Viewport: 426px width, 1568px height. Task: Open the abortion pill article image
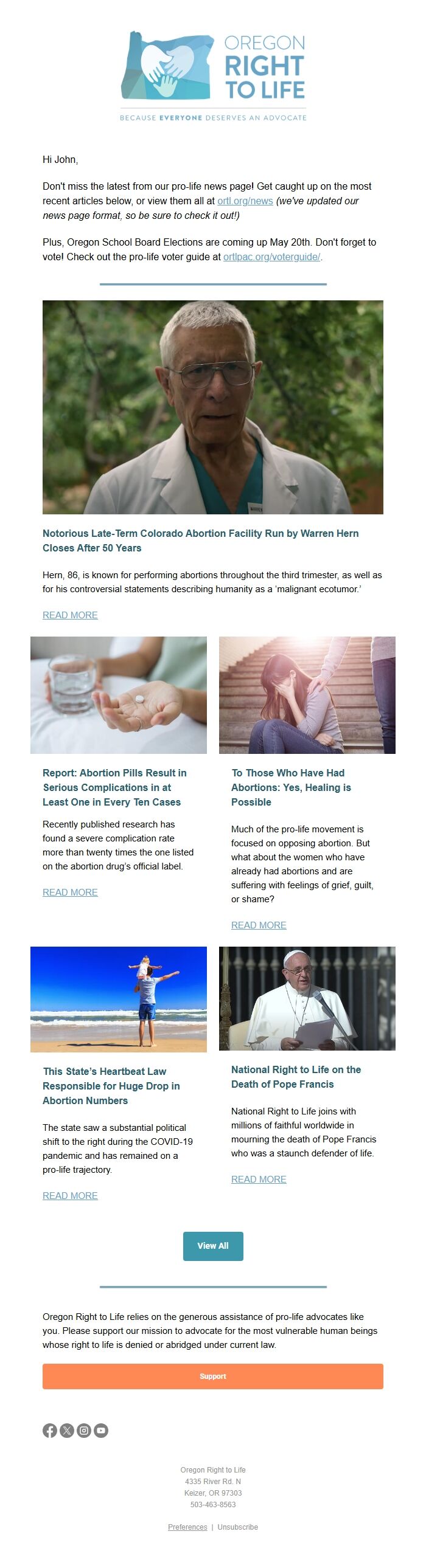tap(118, 694)
